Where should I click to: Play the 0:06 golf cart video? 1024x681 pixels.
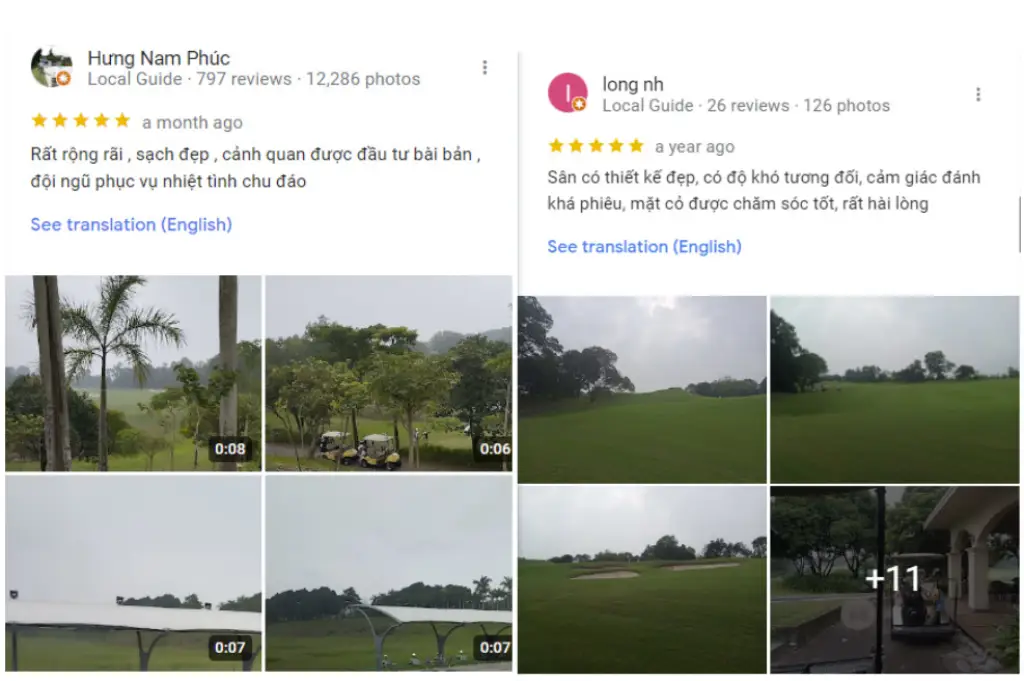[x=389, y=373]
